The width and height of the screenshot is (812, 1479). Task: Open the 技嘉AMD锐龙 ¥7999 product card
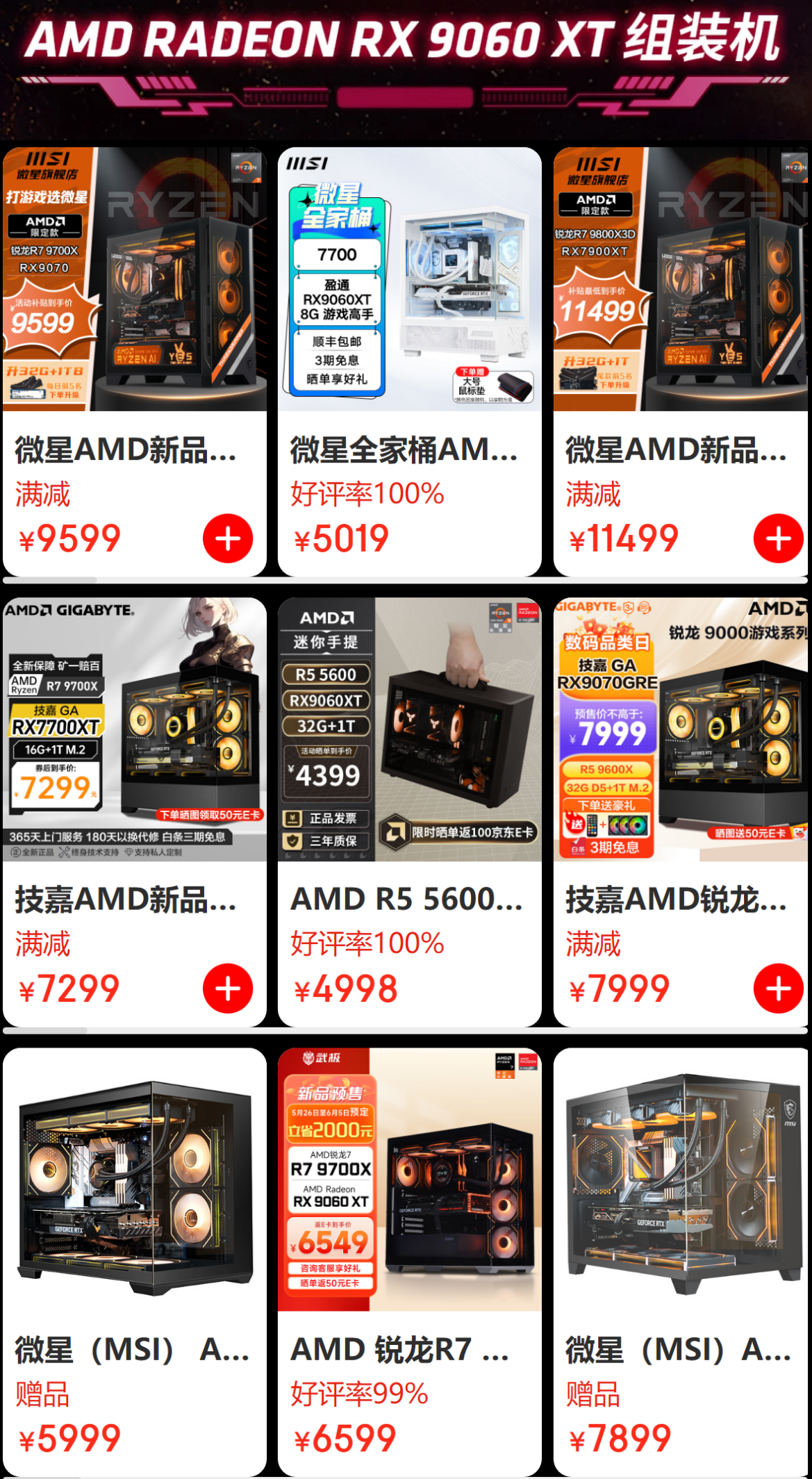tap(681, 729)
